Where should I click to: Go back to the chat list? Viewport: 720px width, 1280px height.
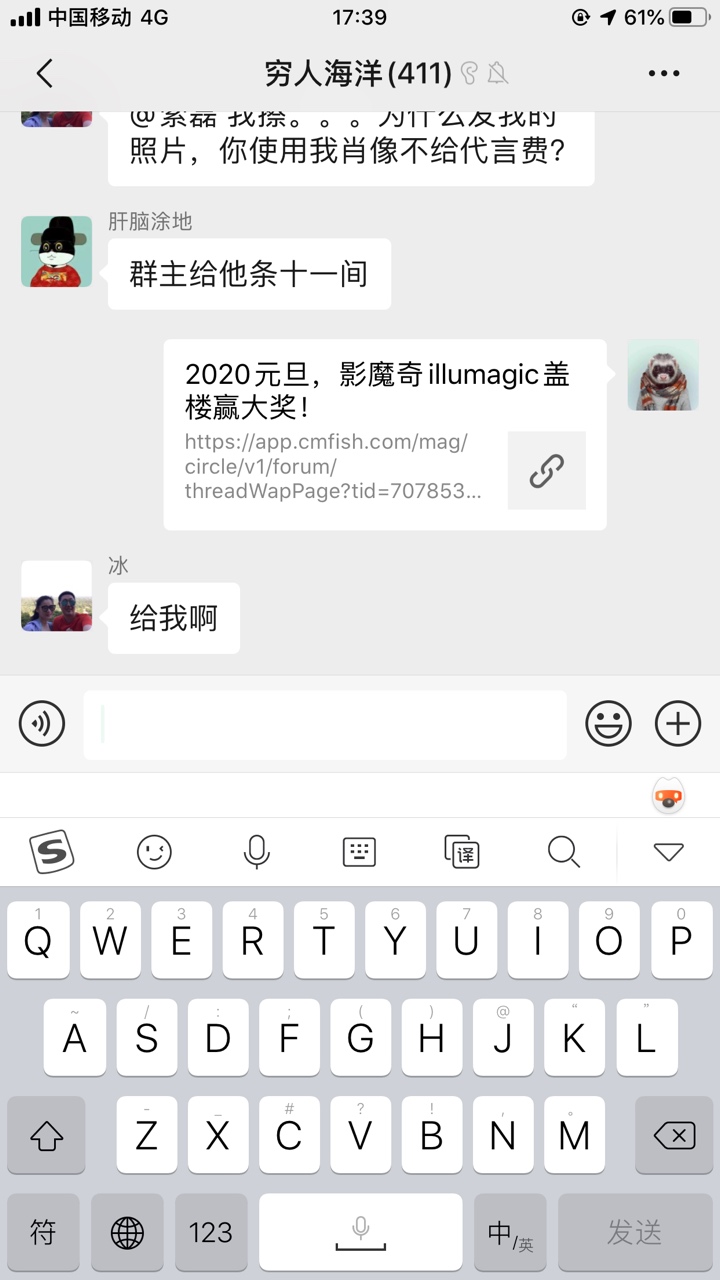coord(44,73)
